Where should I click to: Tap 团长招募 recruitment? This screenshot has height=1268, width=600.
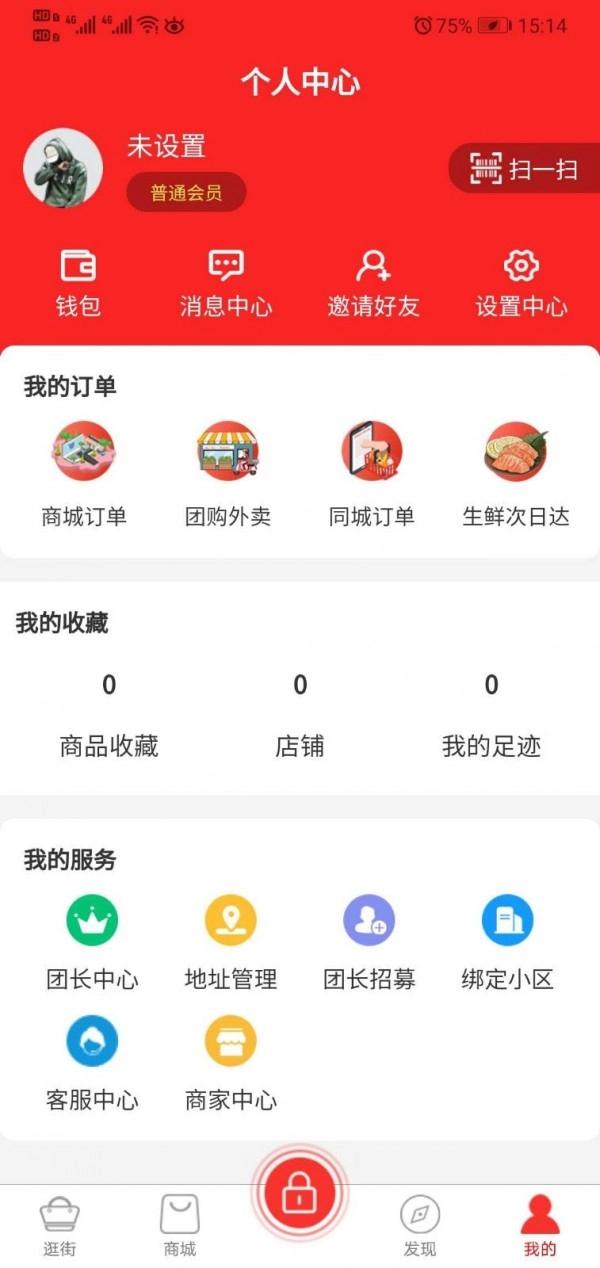369,942
